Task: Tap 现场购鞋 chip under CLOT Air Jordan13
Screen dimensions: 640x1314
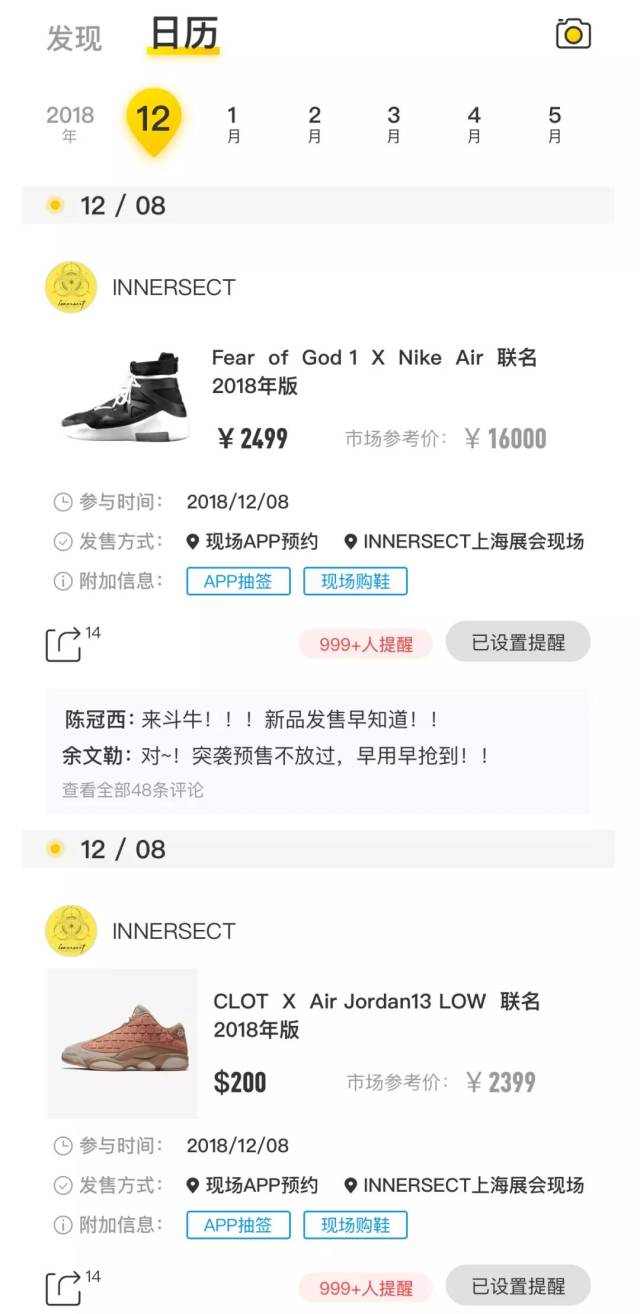Action: pos(355,1225)
